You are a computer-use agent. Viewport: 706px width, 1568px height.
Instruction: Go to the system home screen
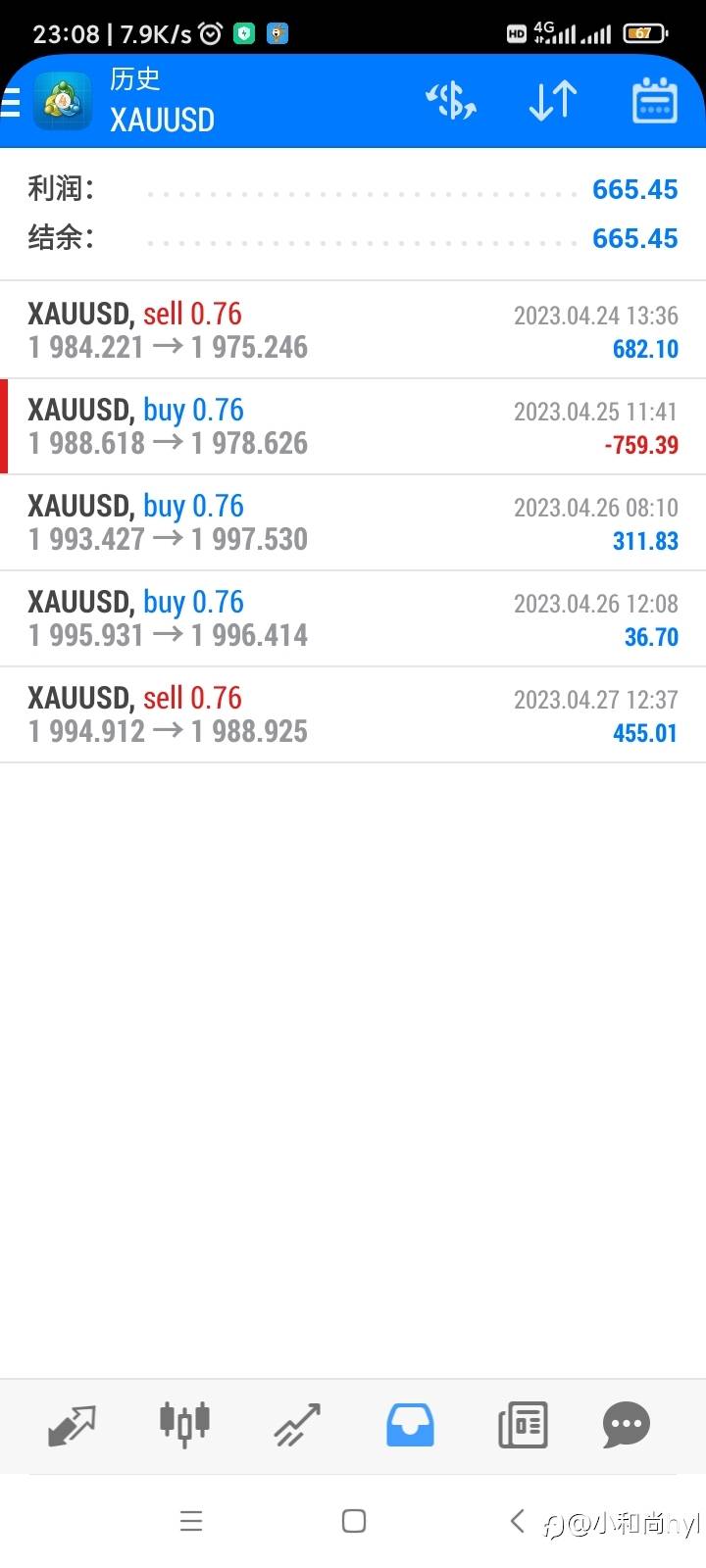click(x=354, y=1521)
